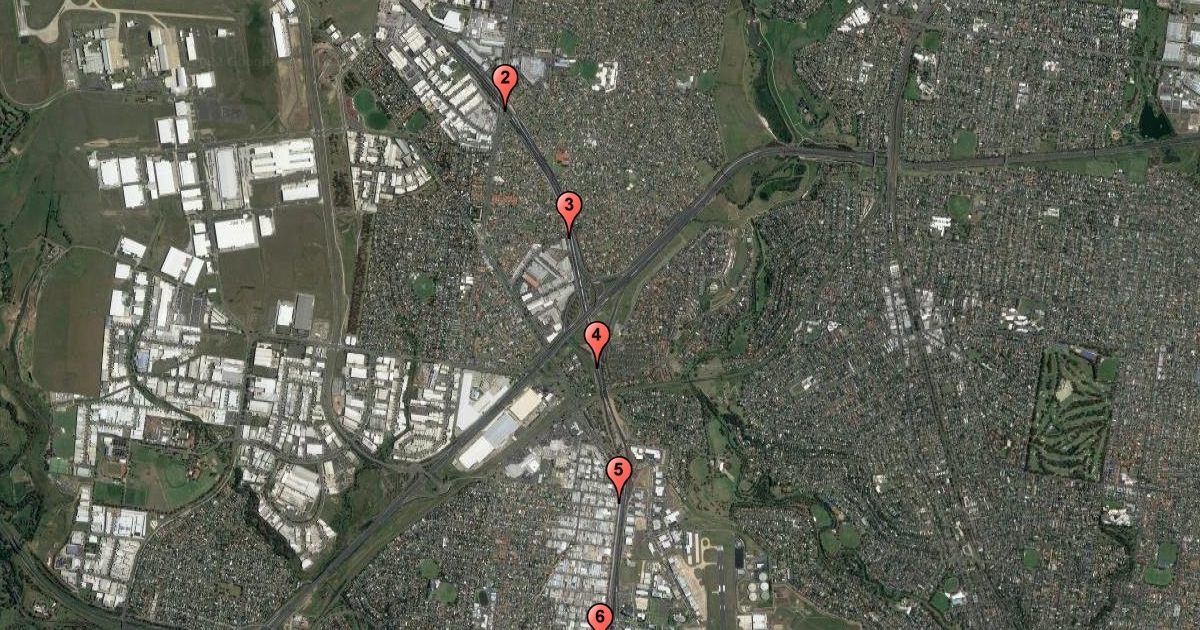This screenshot has width=1200, height=630.
Task: Tap marker 4 on the map
Action: (597, 338)
